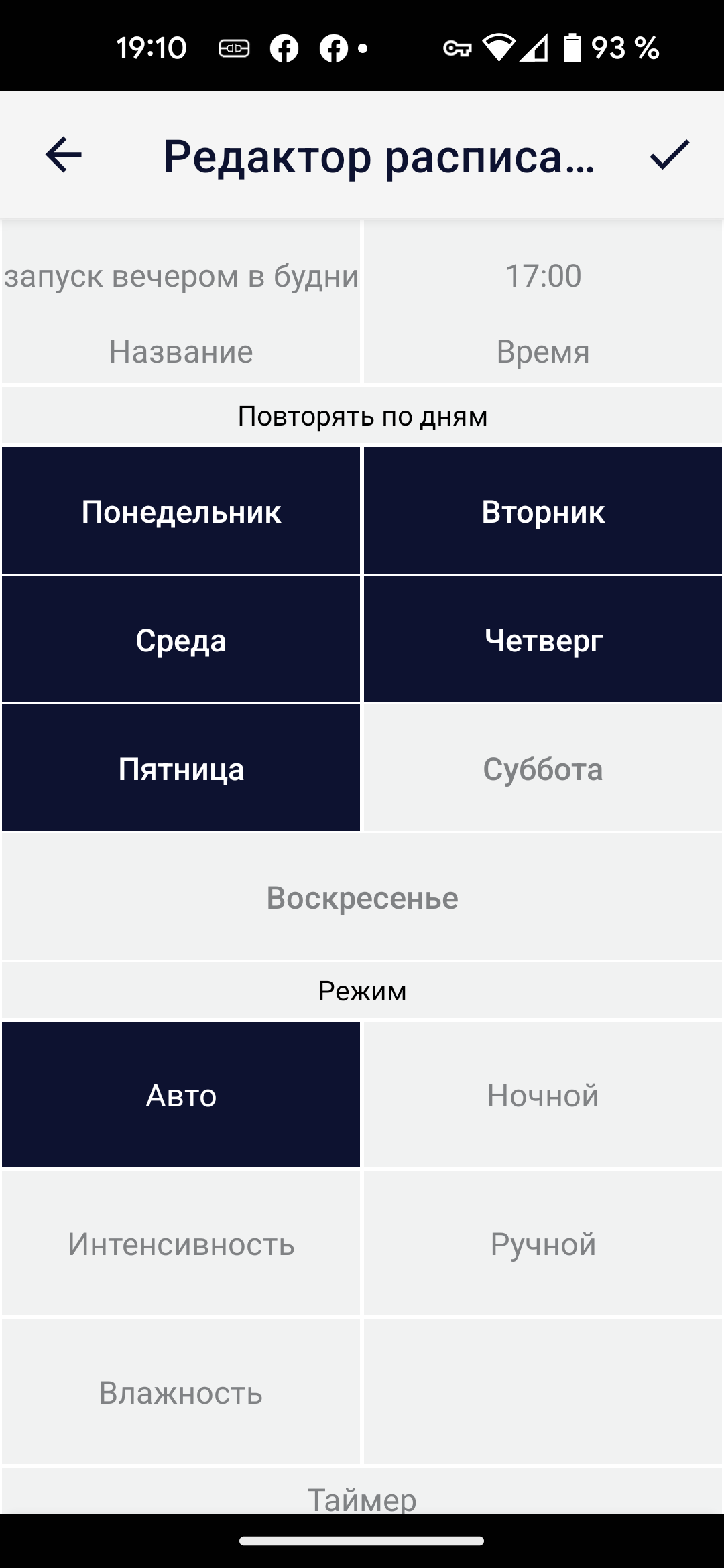The image size is (724, 1568).
Task: Deselect Понедельник from repeat days
Action: pos(181,511)
